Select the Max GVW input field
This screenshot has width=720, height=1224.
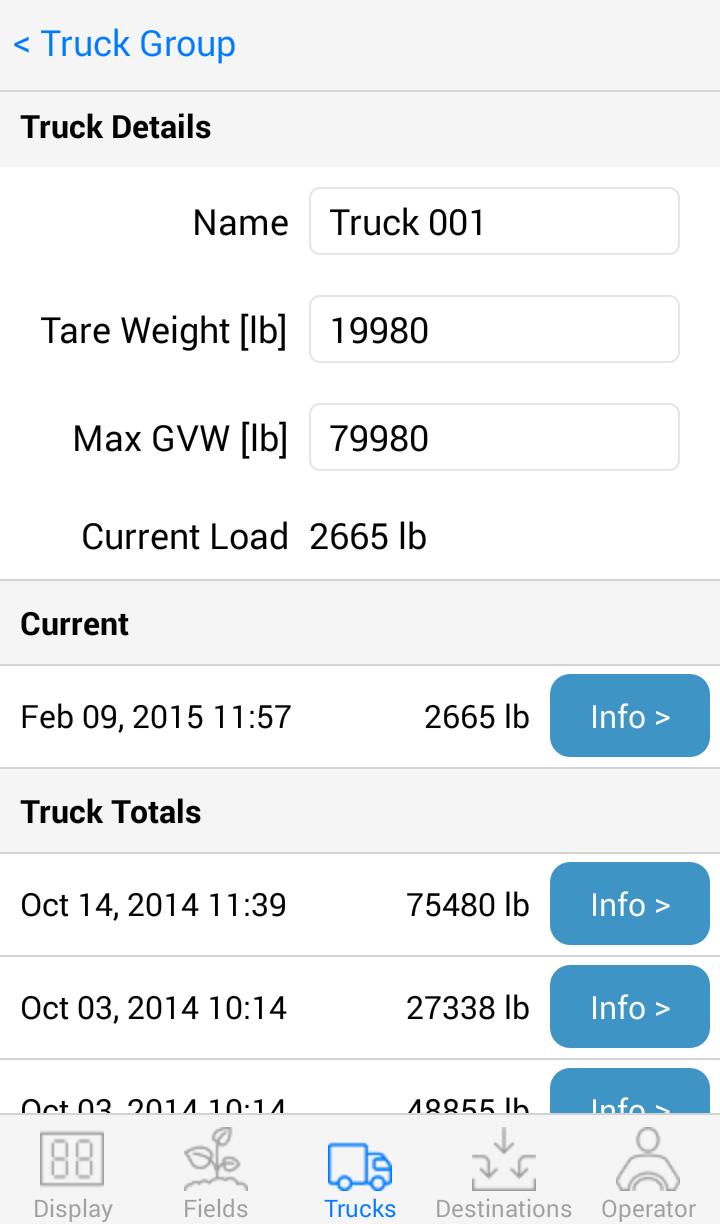point(494,437)
